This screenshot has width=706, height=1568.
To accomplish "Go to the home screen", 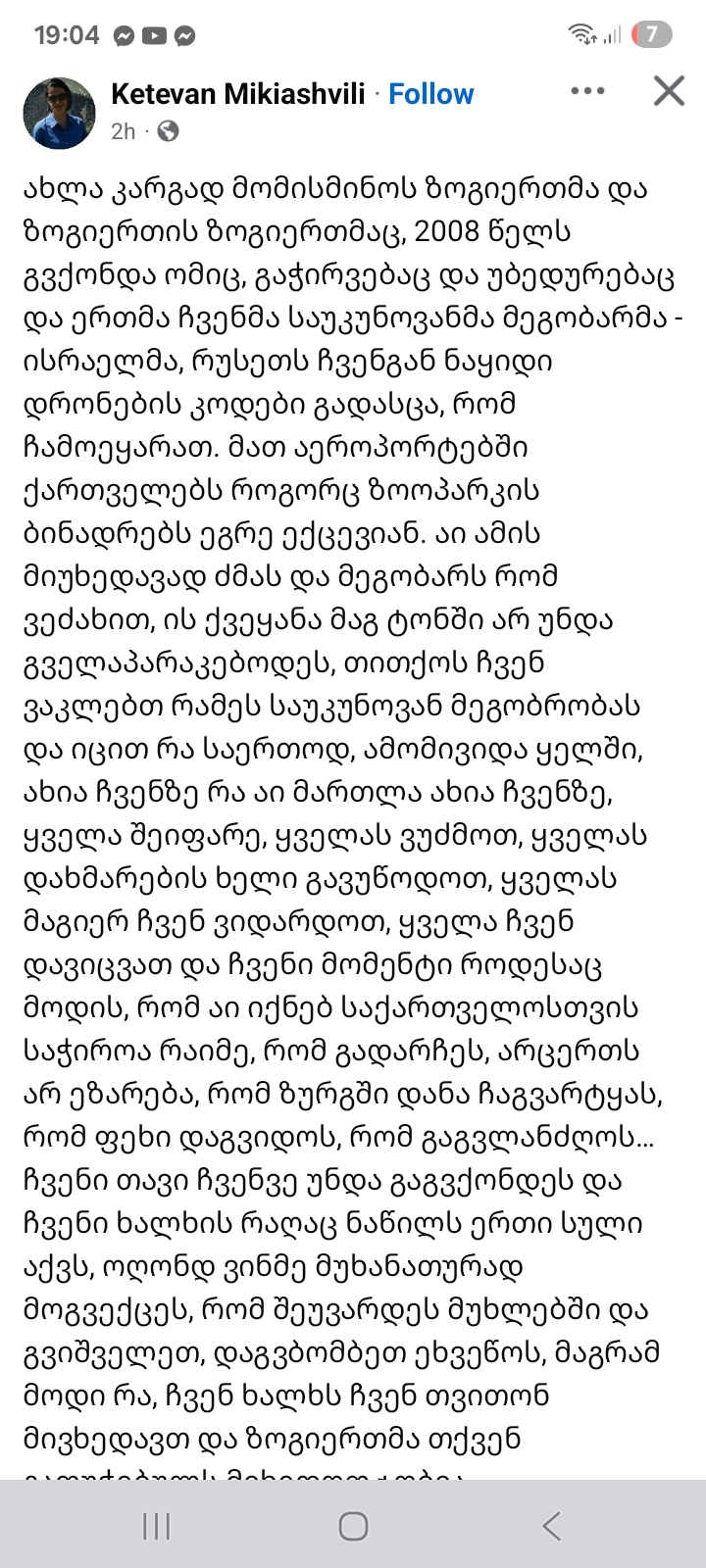I will [x=353, y=1526].
